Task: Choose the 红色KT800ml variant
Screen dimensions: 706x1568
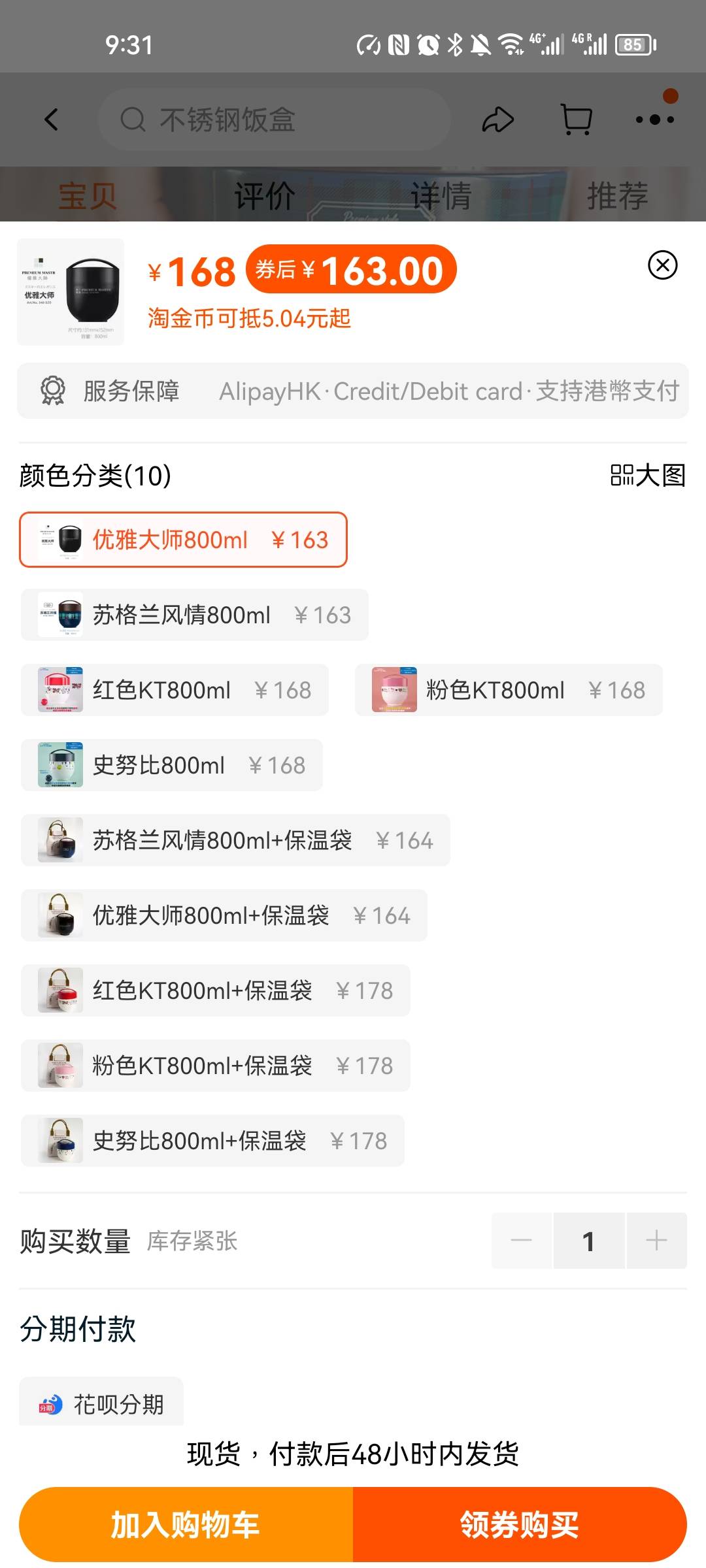Action: click(175, 690)
